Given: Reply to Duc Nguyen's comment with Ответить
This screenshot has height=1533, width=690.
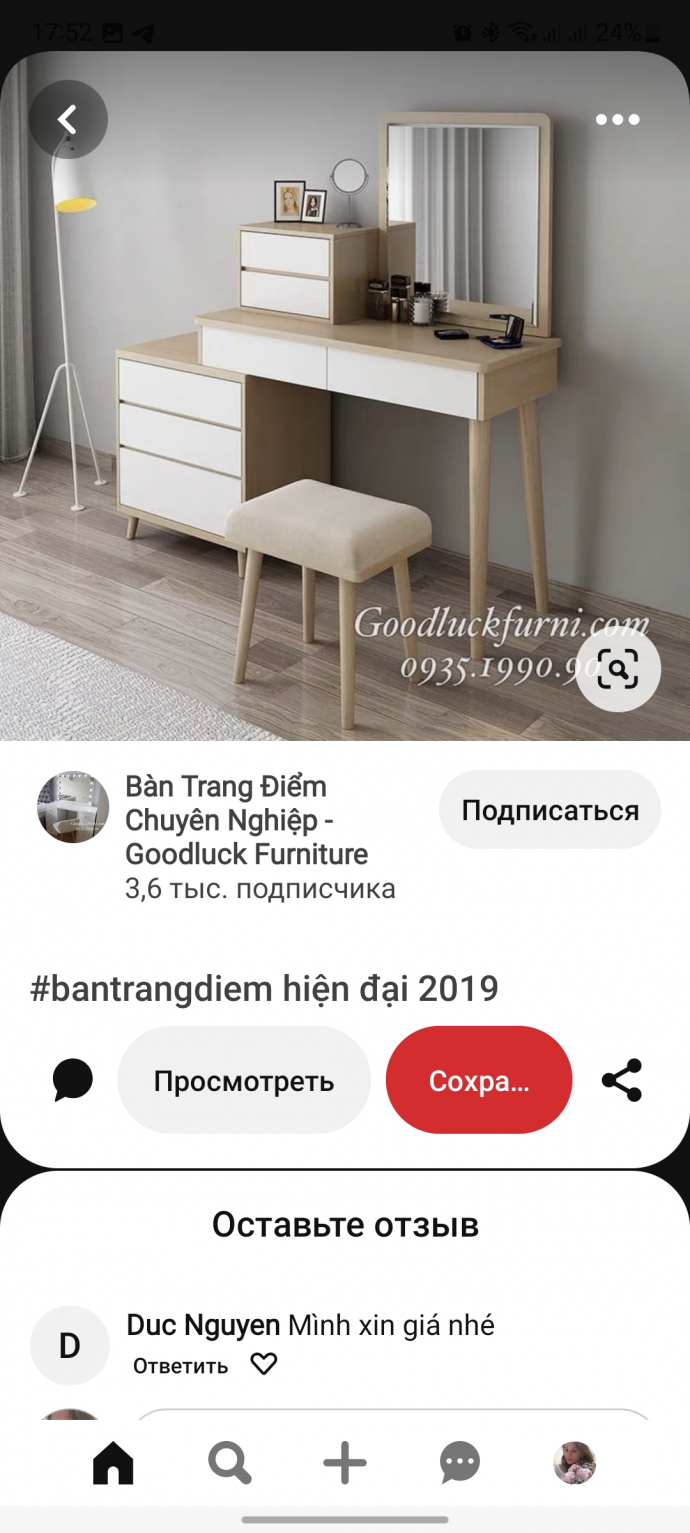Looking at the screenshot, I should click(x=181, y=1366).
